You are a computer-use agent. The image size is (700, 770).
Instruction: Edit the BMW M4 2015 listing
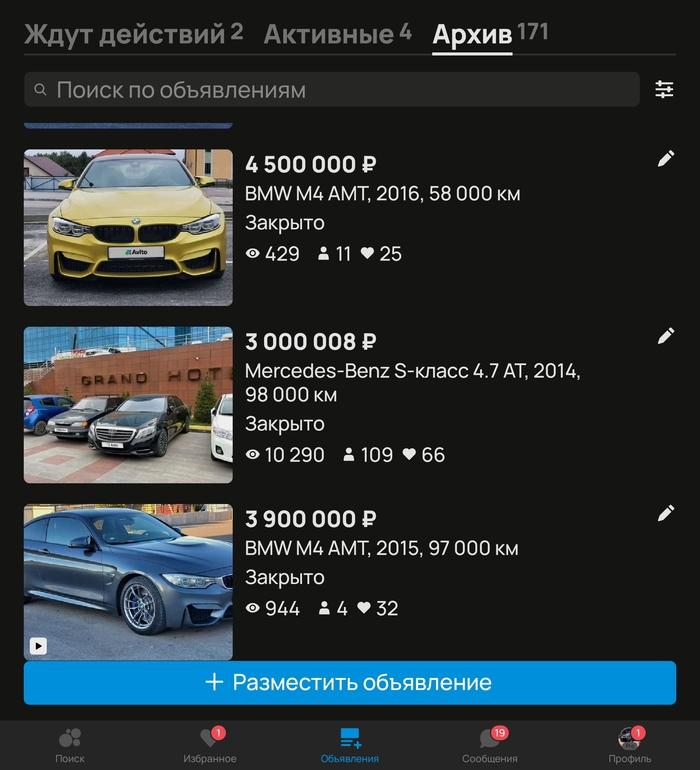pos(666,513)
